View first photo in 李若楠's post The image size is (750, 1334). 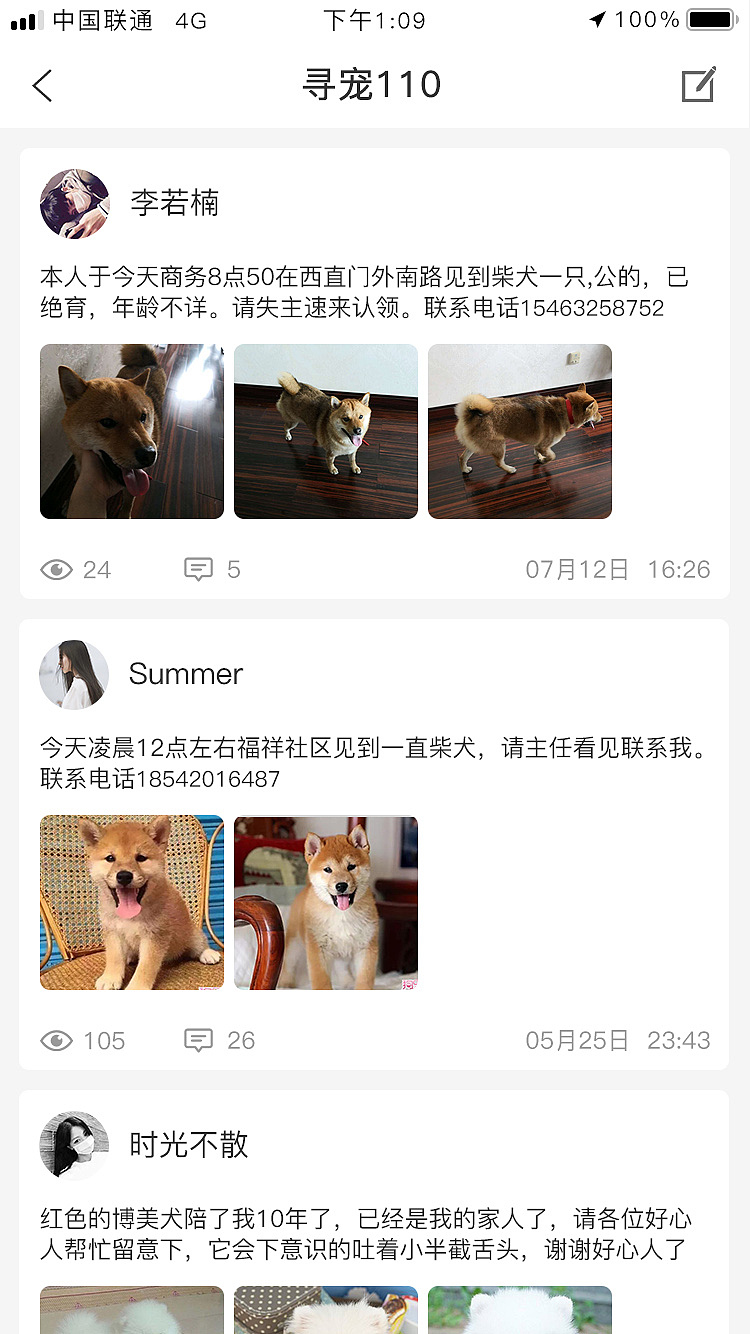[132, 432]
